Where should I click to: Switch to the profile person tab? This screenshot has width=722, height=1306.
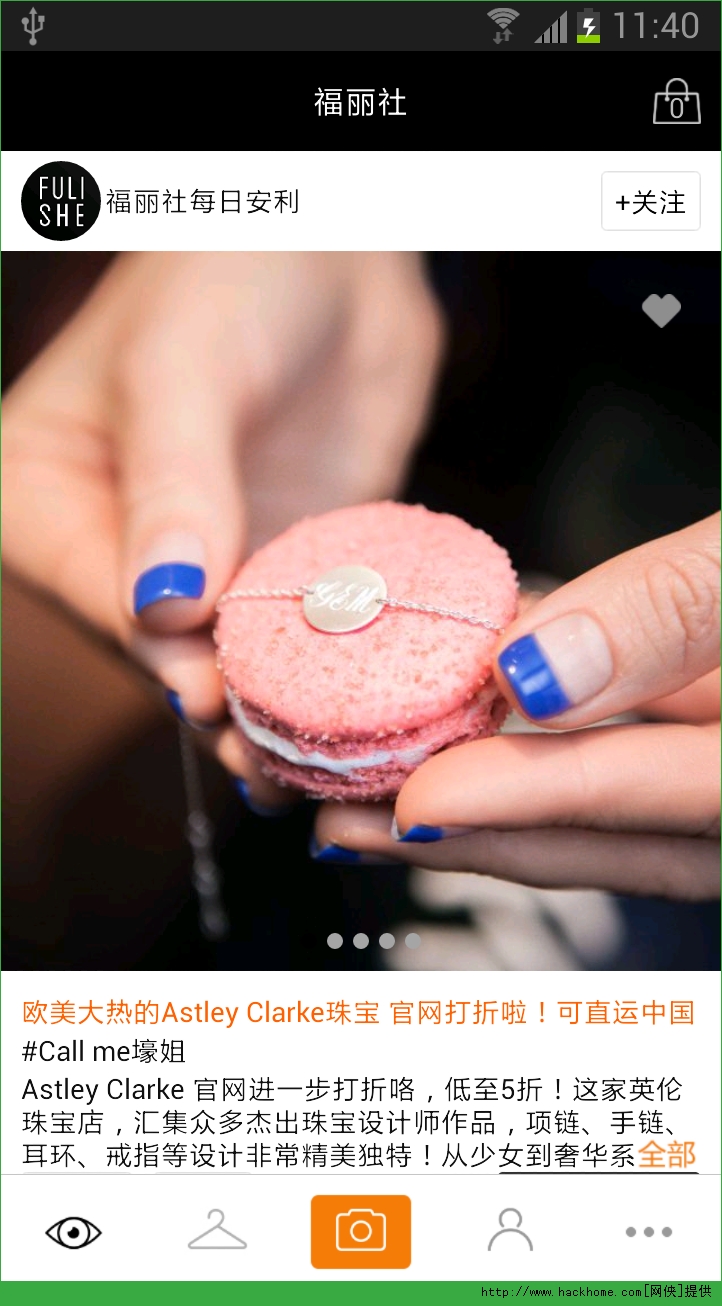[x=510, y=1231]
